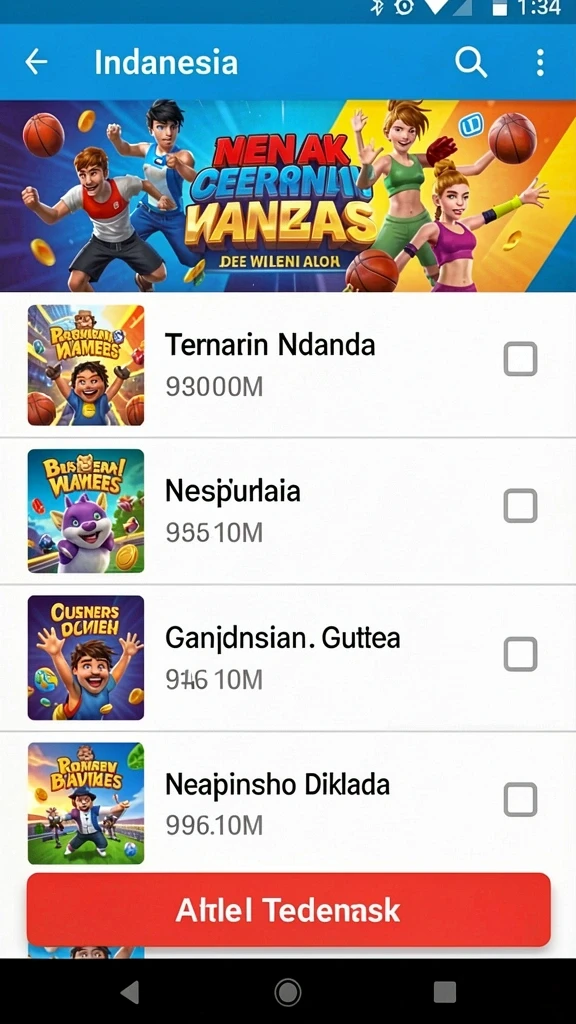Check the box for Ternarin Ndanda
This screenshot has height=1024, width=576.
pos(520,359)
